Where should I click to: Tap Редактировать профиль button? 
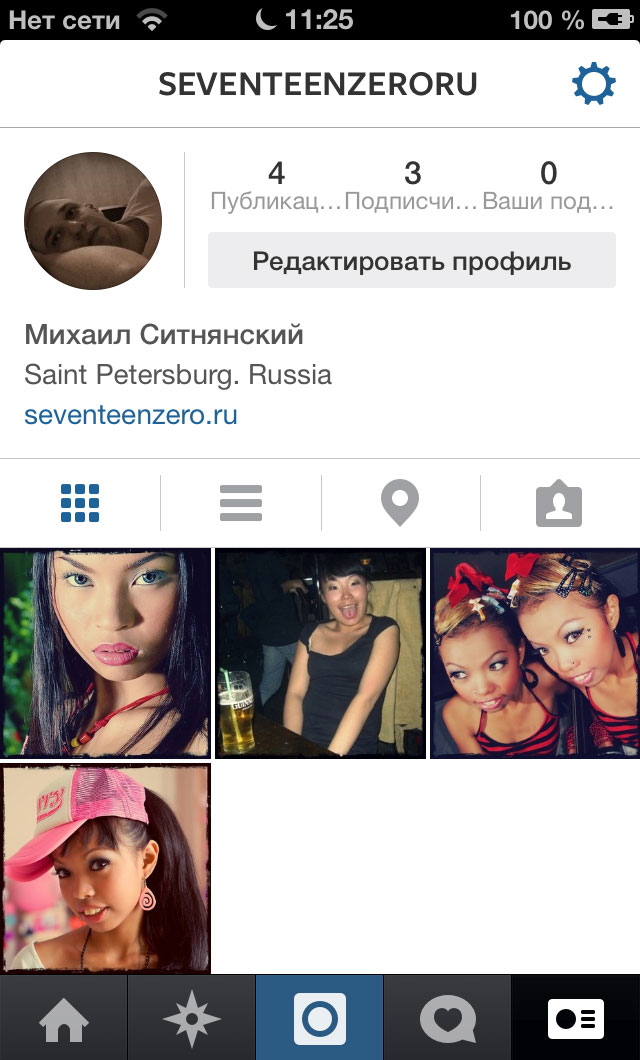coord(411,261)
